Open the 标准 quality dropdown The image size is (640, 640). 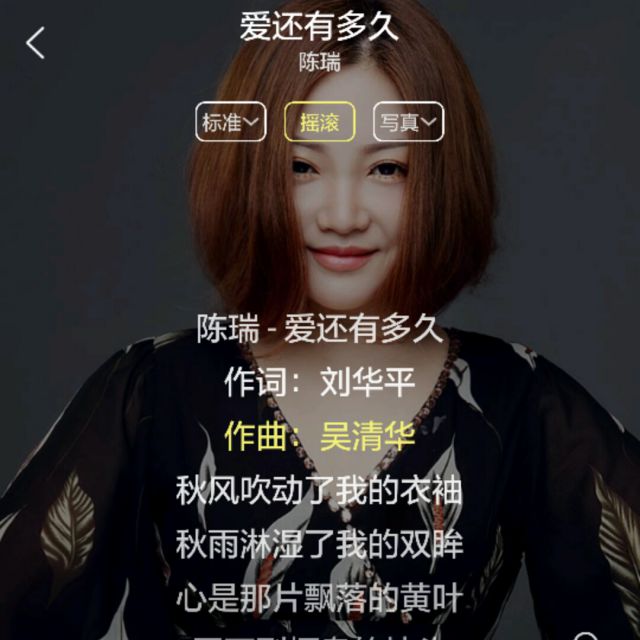coord(231,122)
